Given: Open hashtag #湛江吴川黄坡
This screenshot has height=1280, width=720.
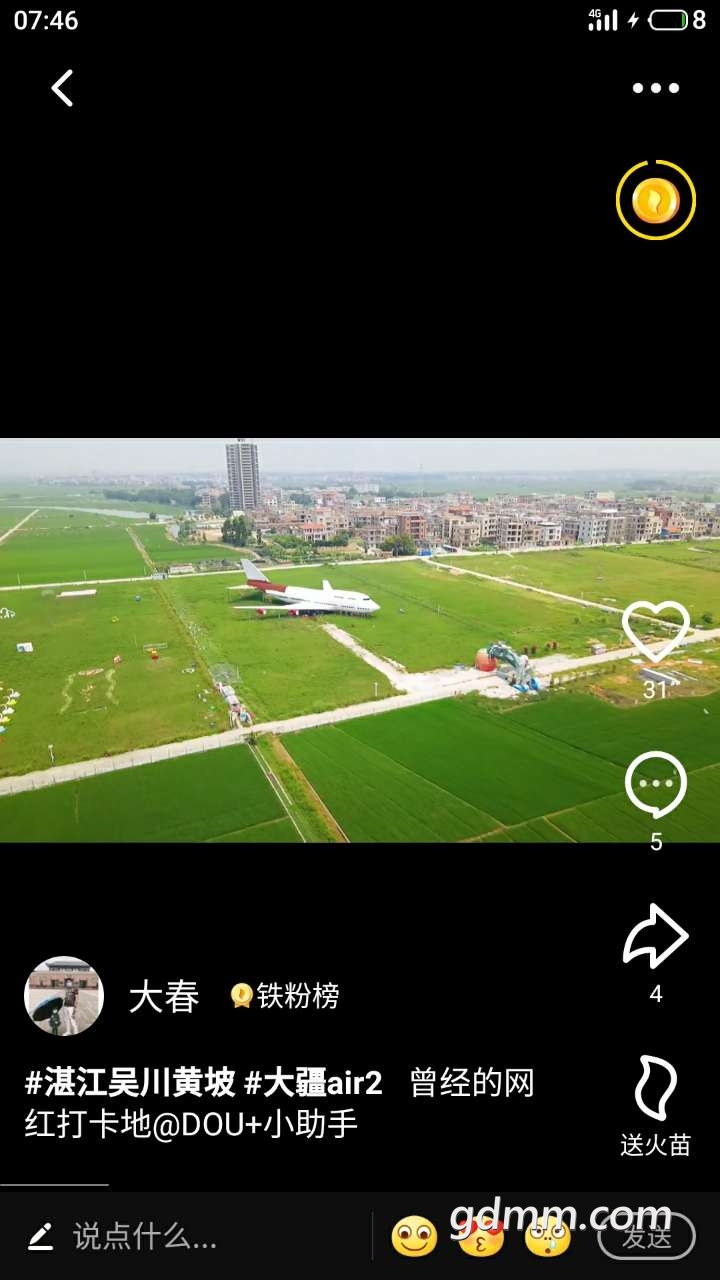Looking at the screenshot, I should click(130, 1083).
